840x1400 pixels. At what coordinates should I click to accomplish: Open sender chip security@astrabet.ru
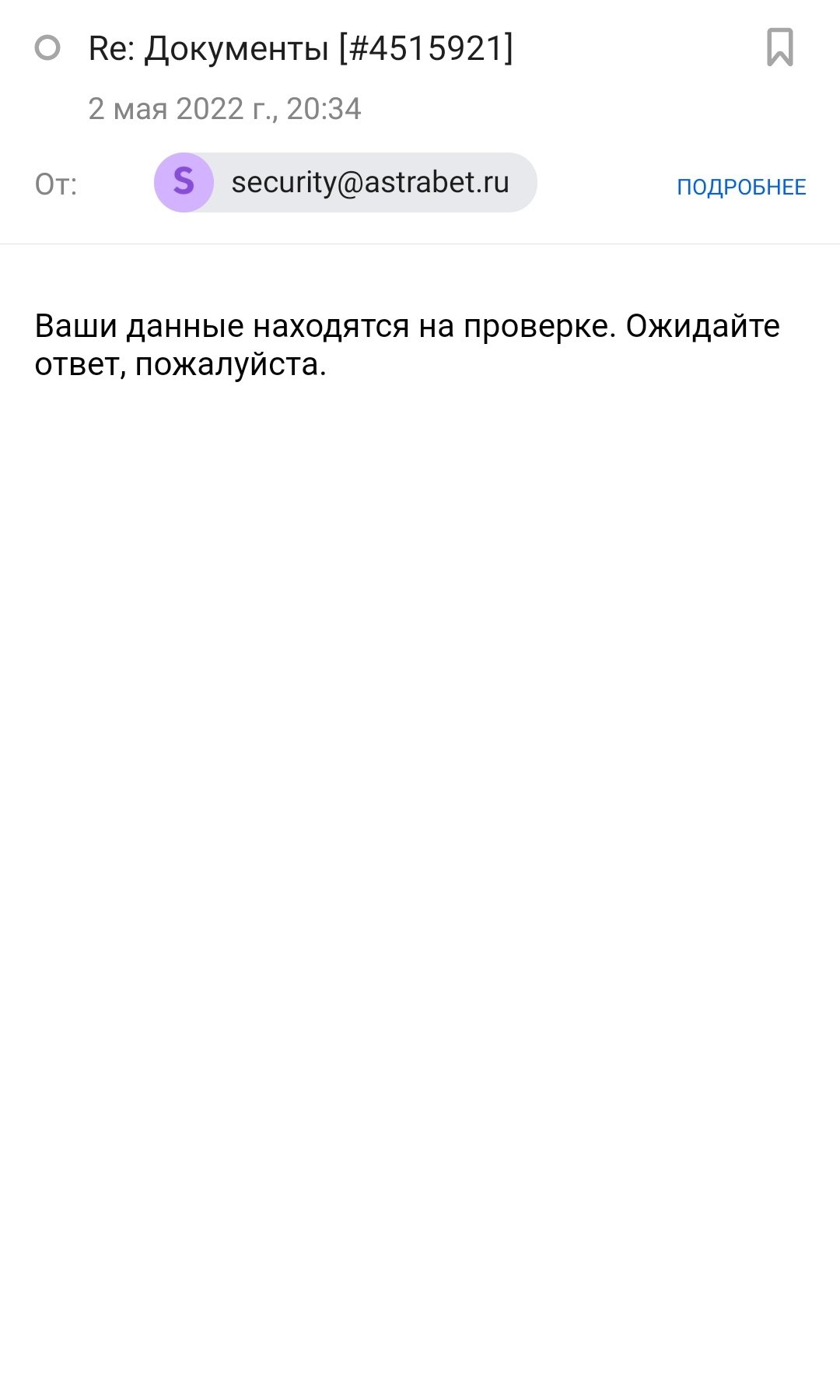pos(345,183)
